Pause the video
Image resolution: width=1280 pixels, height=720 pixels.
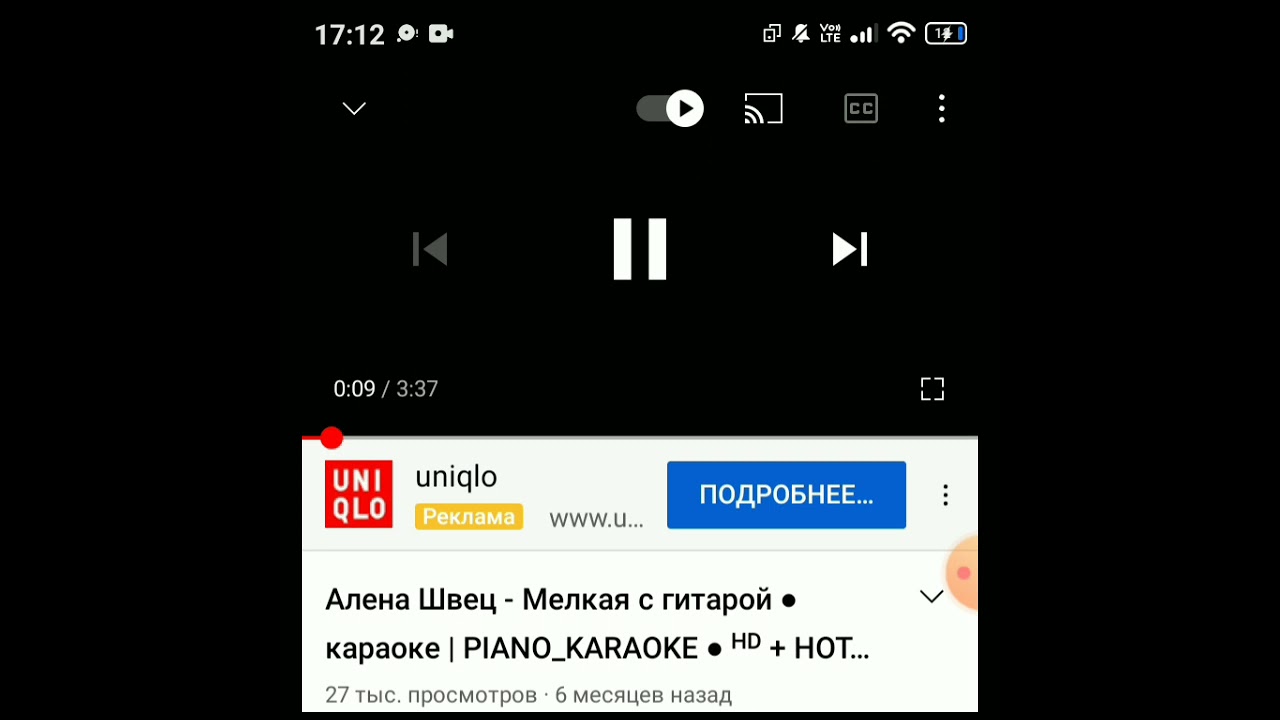pos(640,249)
